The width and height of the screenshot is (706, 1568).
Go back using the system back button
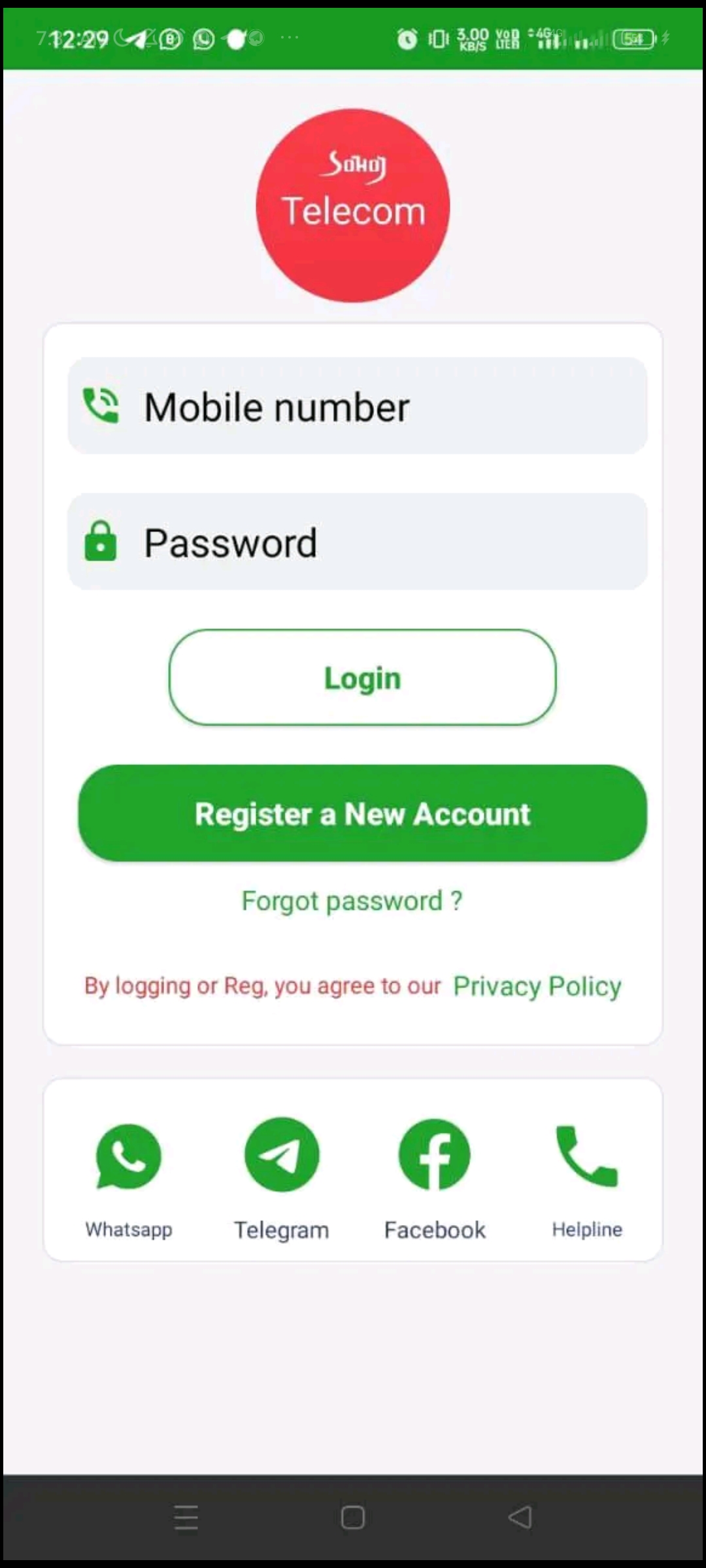[x=520, y=1517]
